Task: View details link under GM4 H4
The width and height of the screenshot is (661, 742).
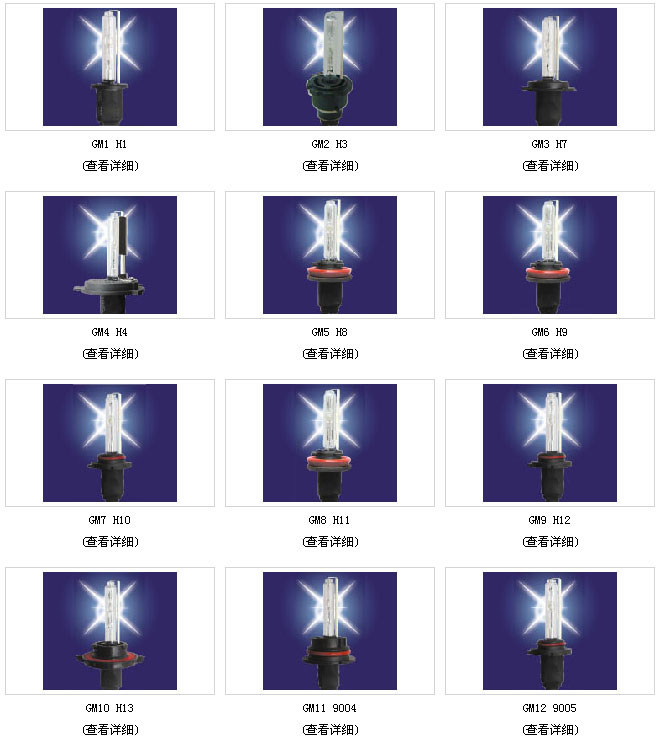Action: click(109, 353)
